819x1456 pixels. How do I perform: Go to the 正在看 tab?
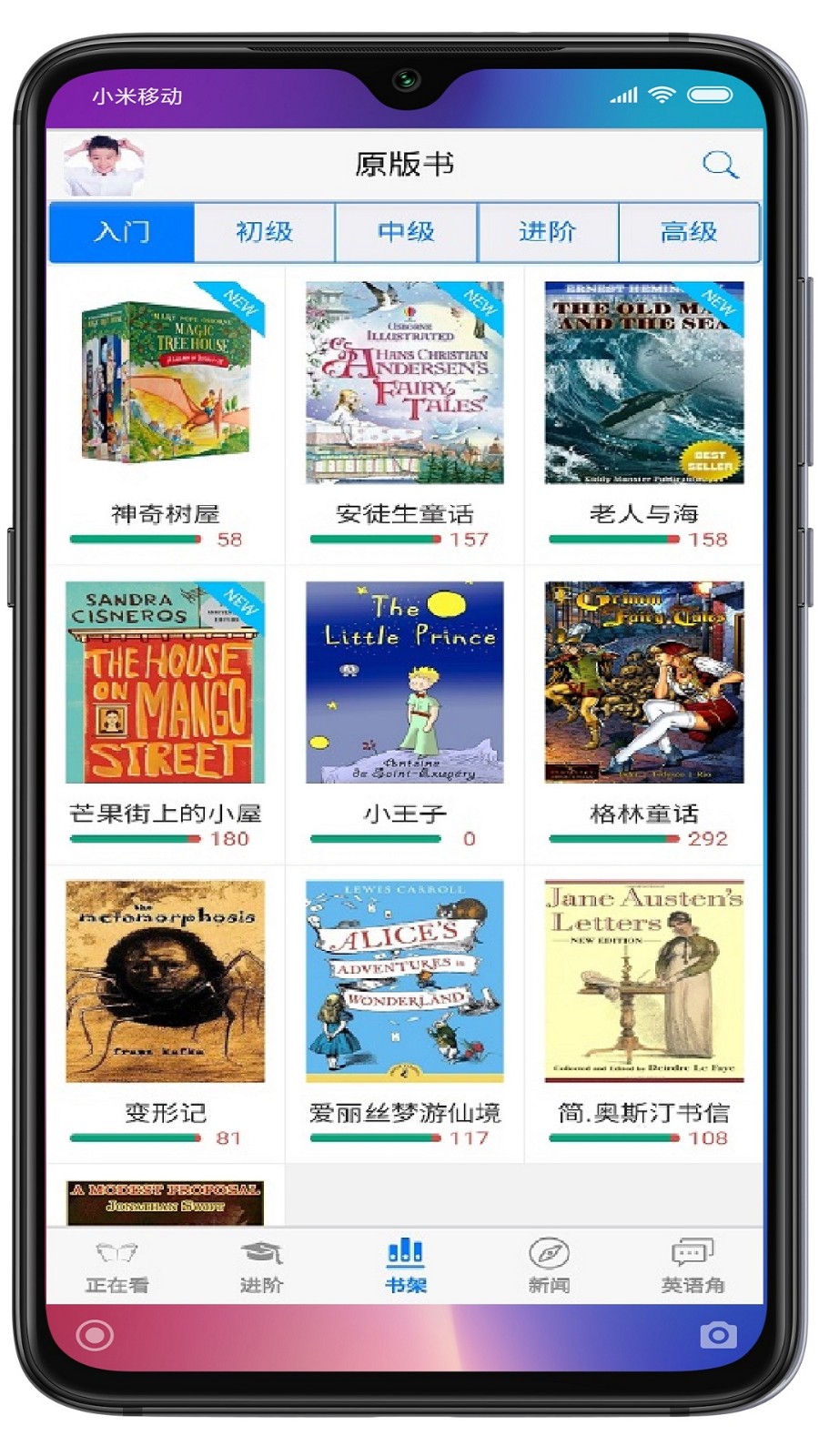pyautogui.click(x=117, y=1266)
